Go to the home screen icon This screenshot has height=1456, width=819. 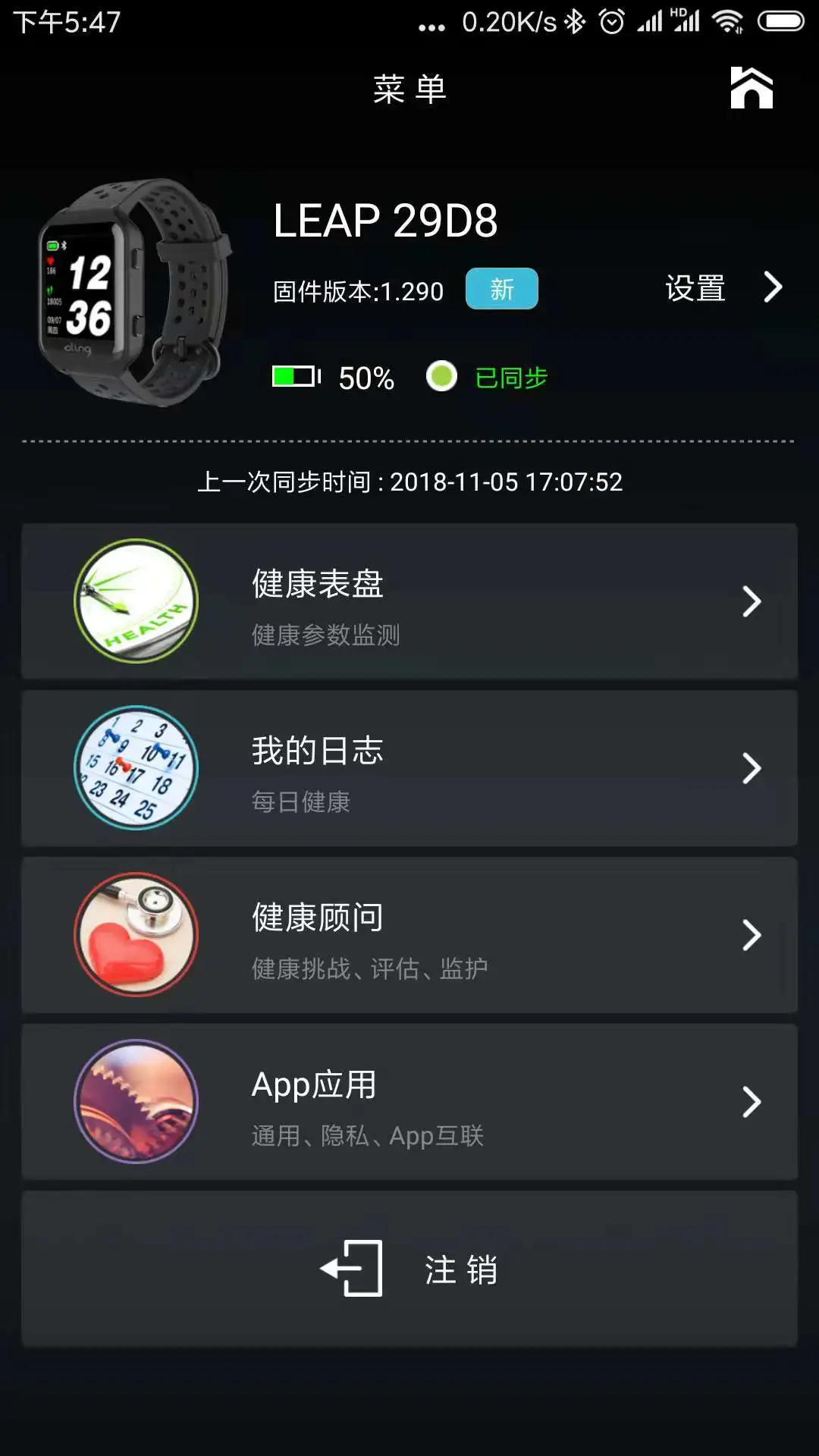pyautogui.click(x=751, y=89)
